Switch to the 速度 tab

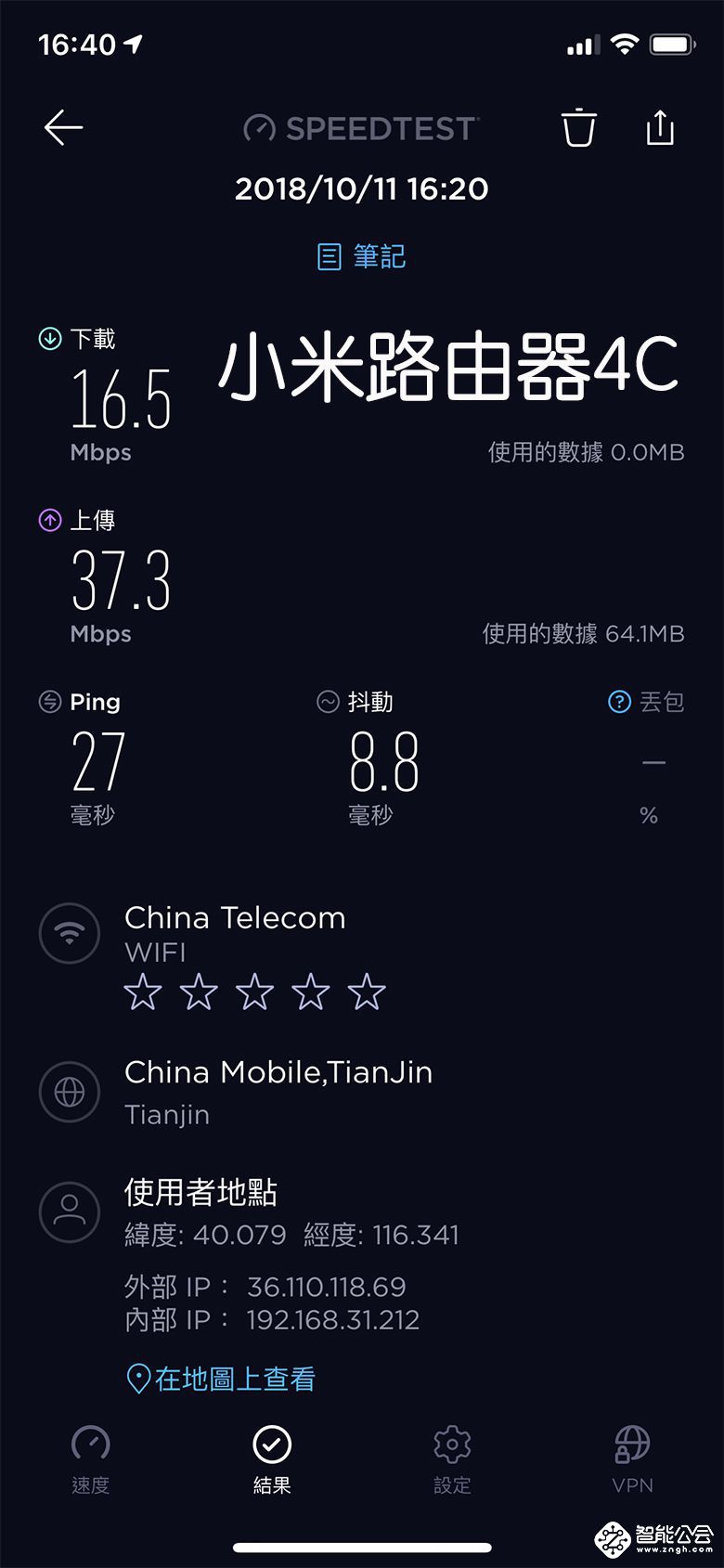pos(90,1459)
